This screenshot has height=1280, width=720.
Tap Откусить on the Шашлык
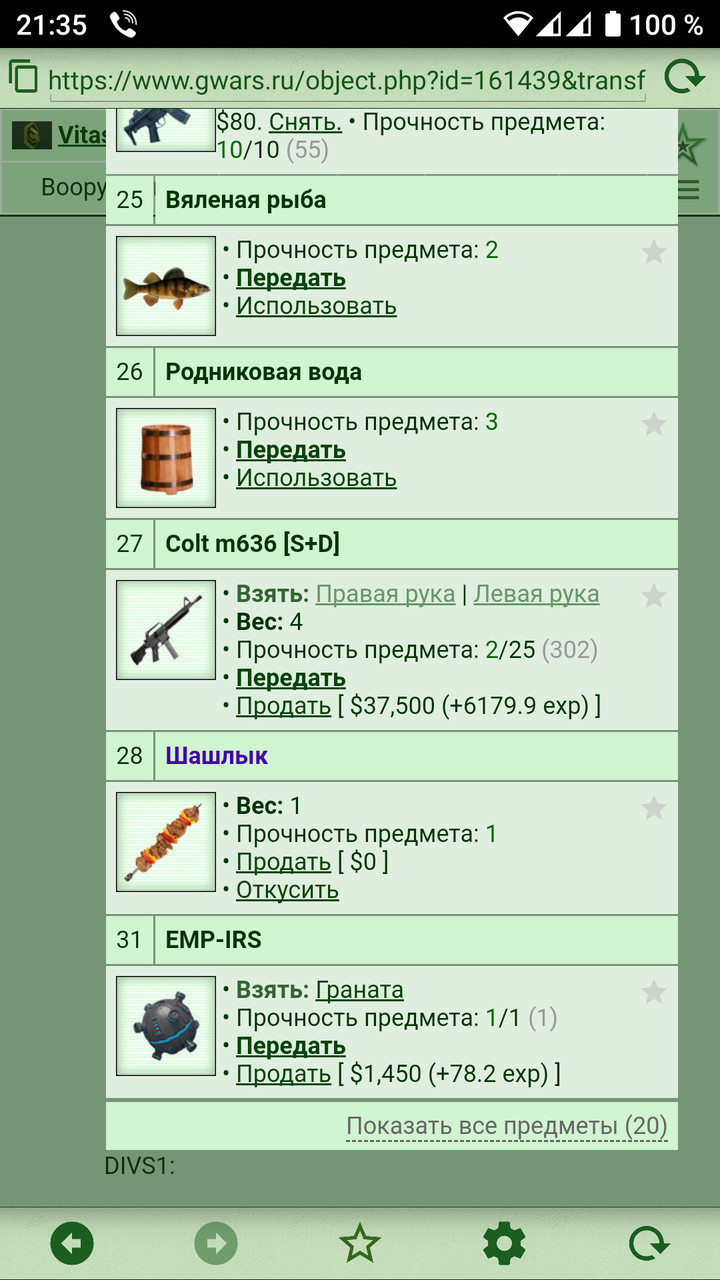tap(287, 890)
